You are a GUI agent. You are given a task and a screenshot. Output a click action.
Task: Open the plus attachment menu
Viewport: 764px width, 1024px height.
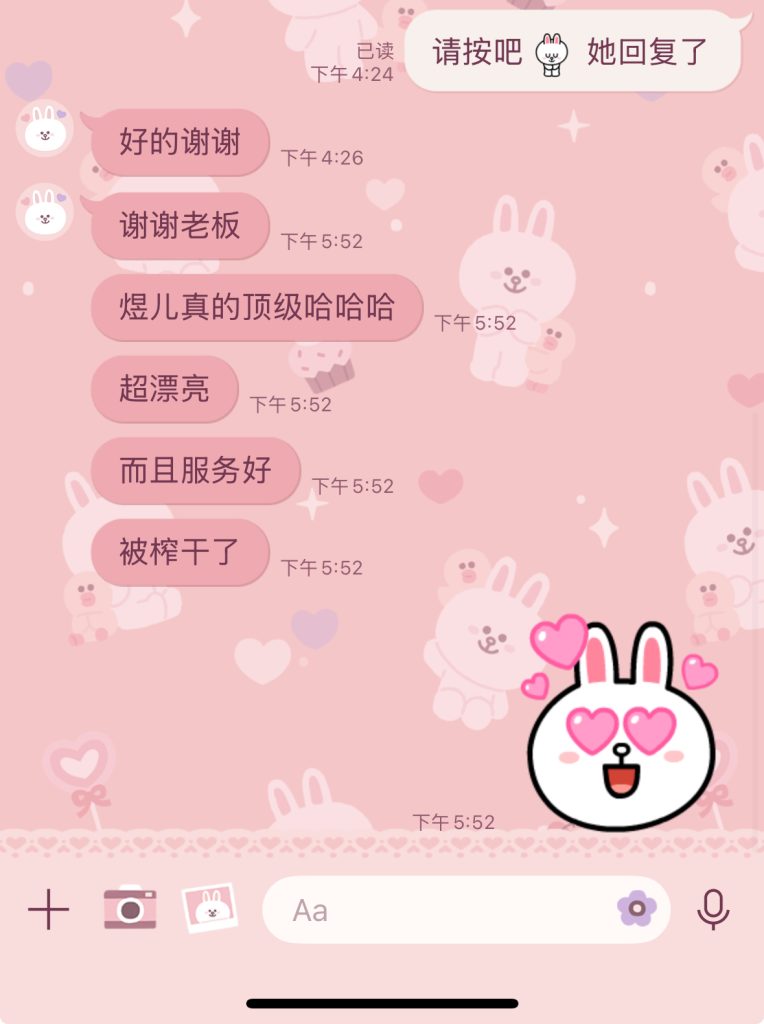click(x=48, y=910)
